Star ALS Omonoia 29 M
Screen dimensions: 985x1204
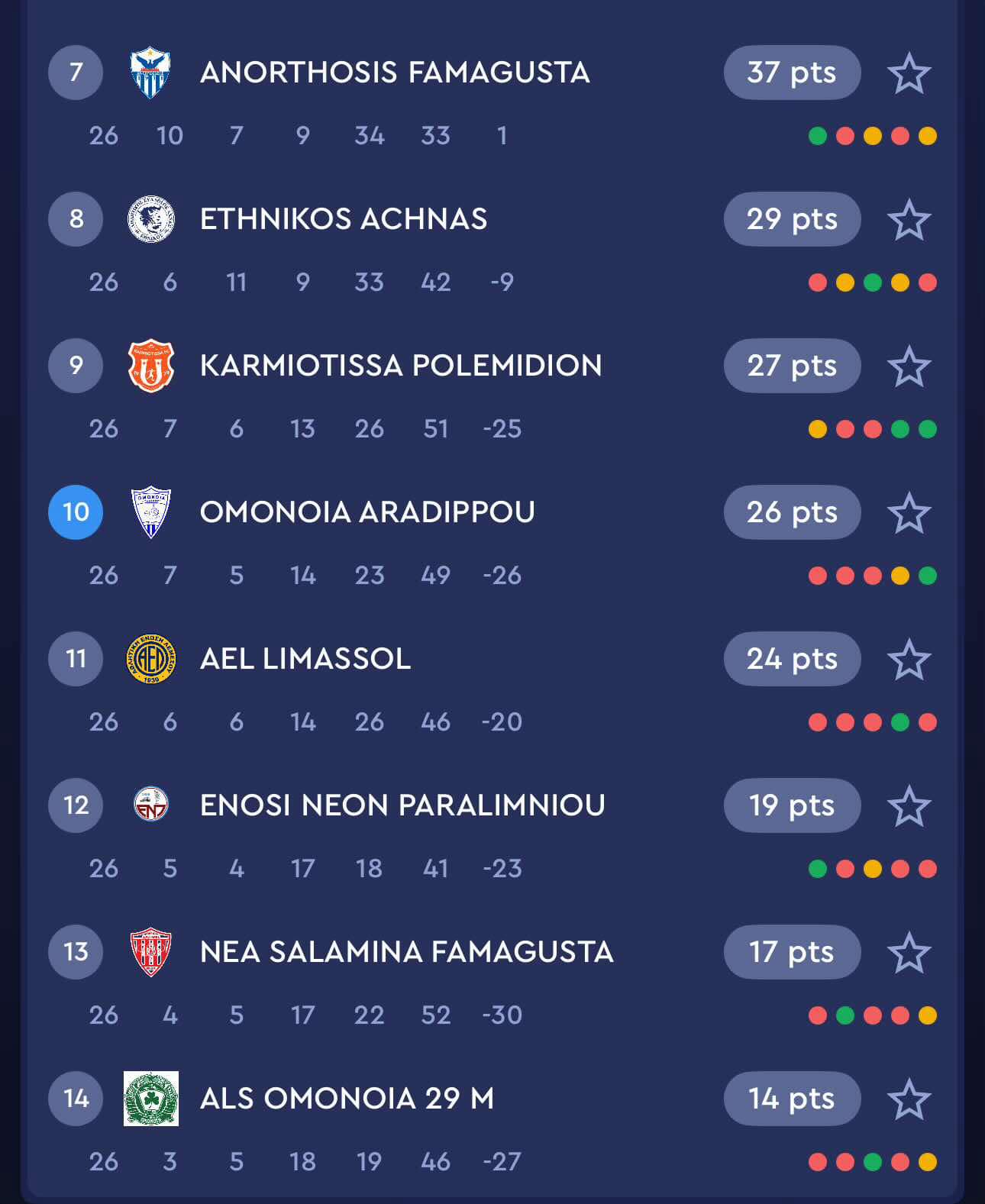point(909,1099)
